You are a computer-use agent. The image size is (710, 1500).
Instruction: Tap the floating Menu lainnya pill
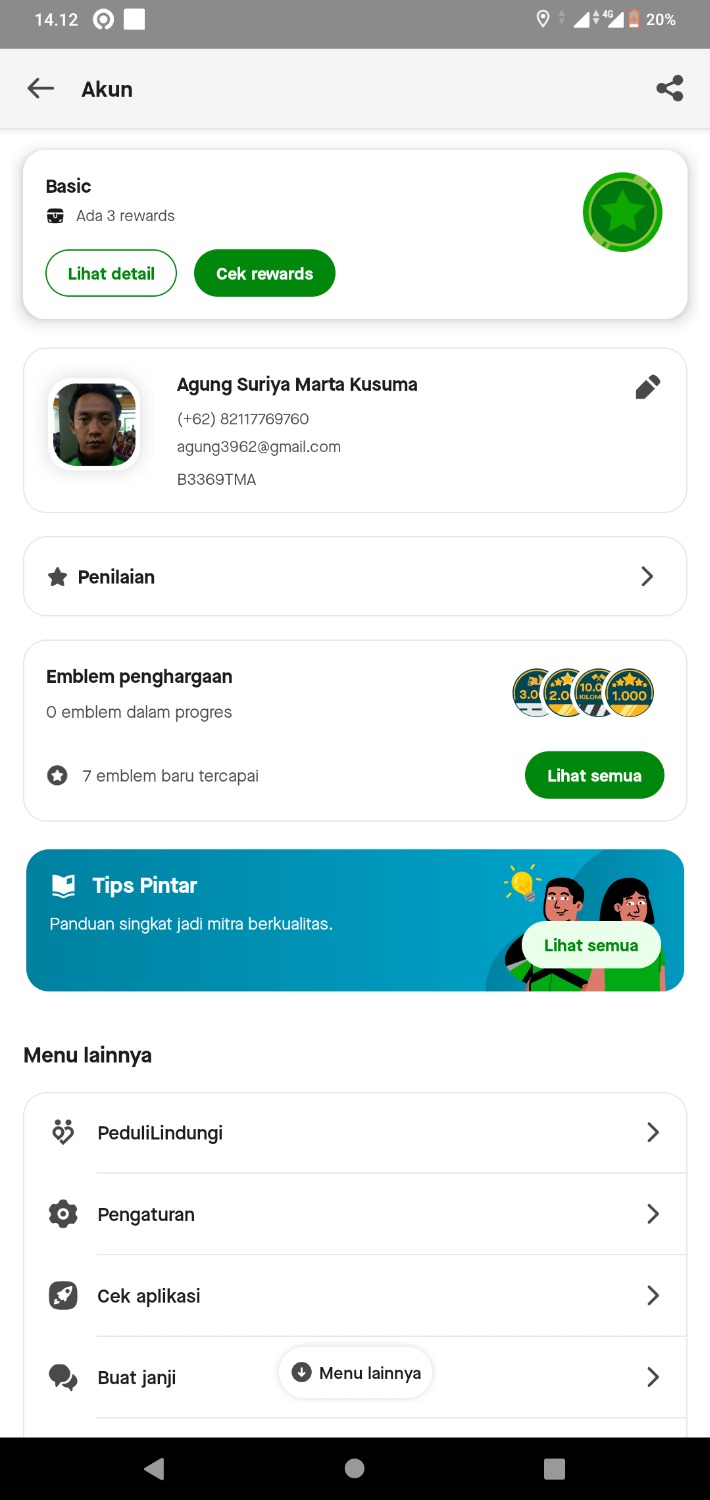pos(356,1373)
